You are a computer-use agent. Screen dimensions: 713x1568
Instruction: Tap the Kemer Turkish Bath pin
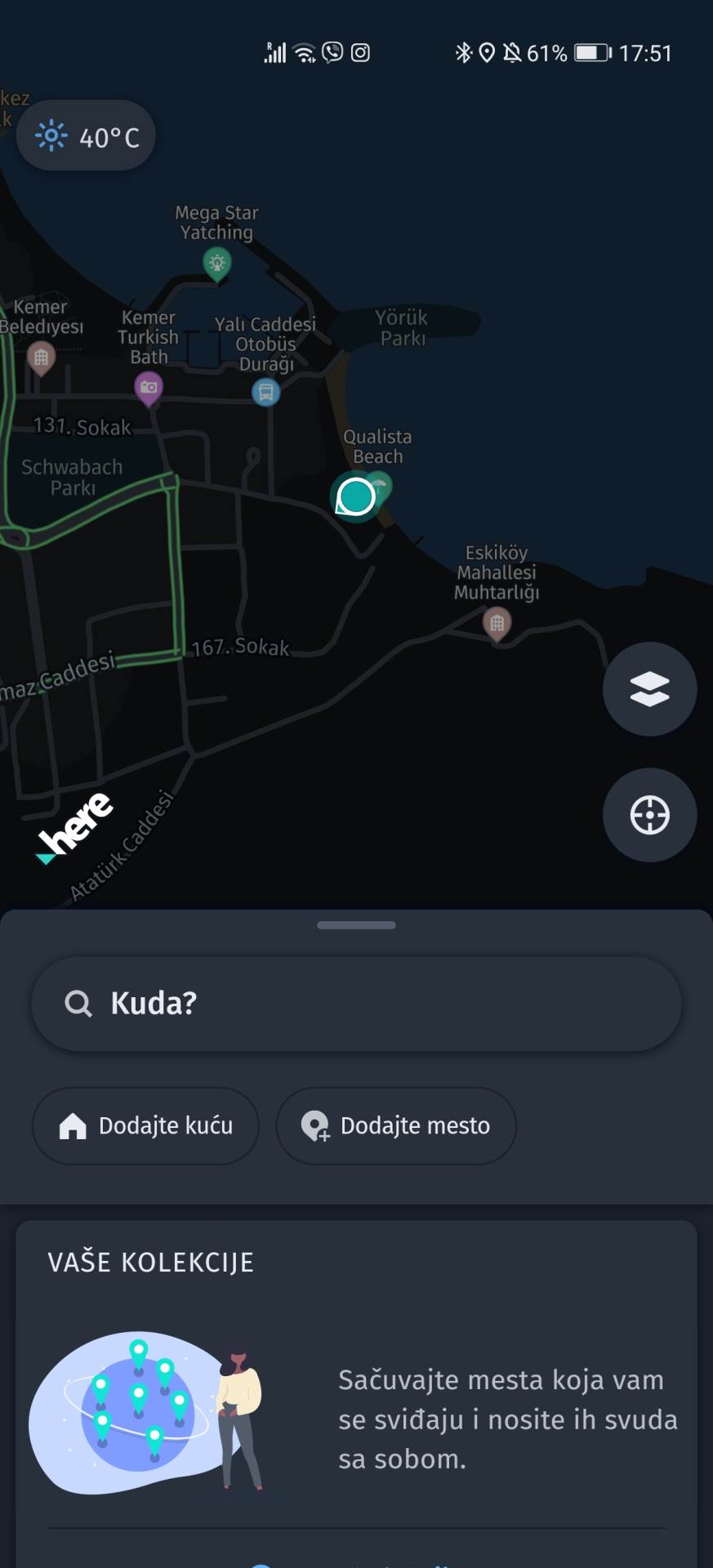click(x=149, y=387)
